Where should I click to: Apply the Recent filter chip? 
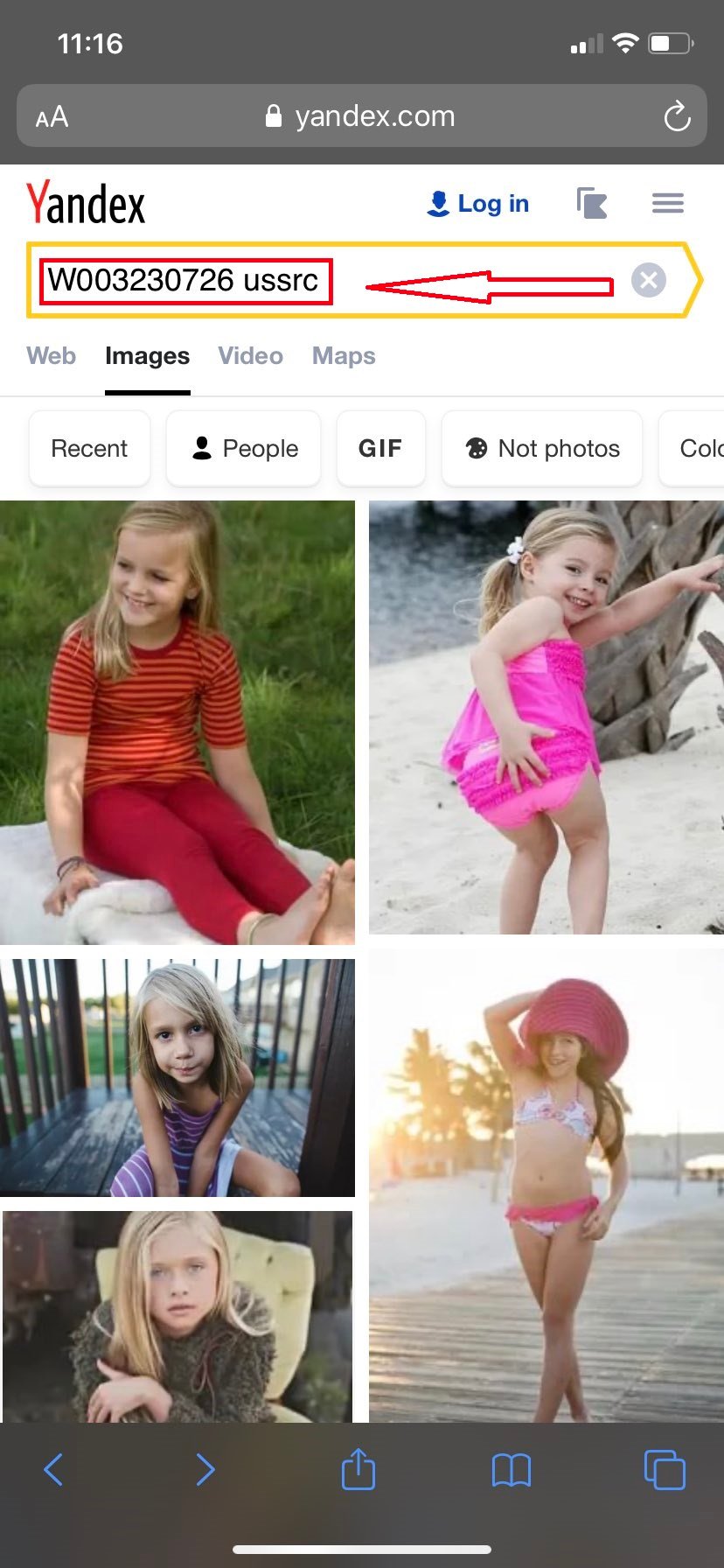[x=89, y=448]
